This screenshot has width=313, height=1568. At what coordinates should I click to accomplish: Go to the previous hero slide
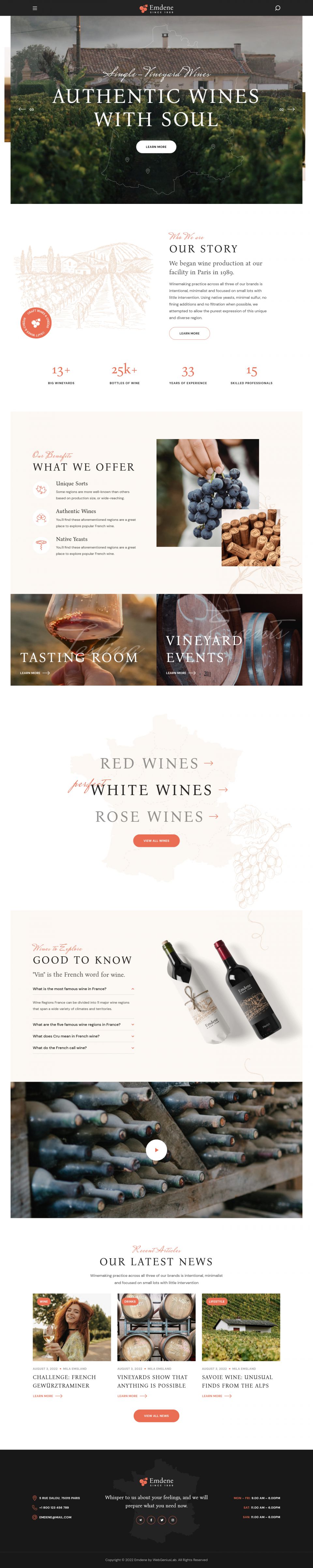click(22, 109)
